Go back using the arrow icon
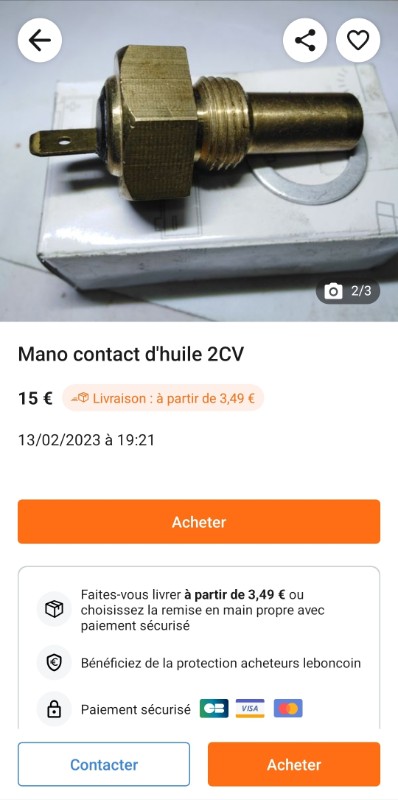Screen dimensions: 398x800 coord(40,40)
